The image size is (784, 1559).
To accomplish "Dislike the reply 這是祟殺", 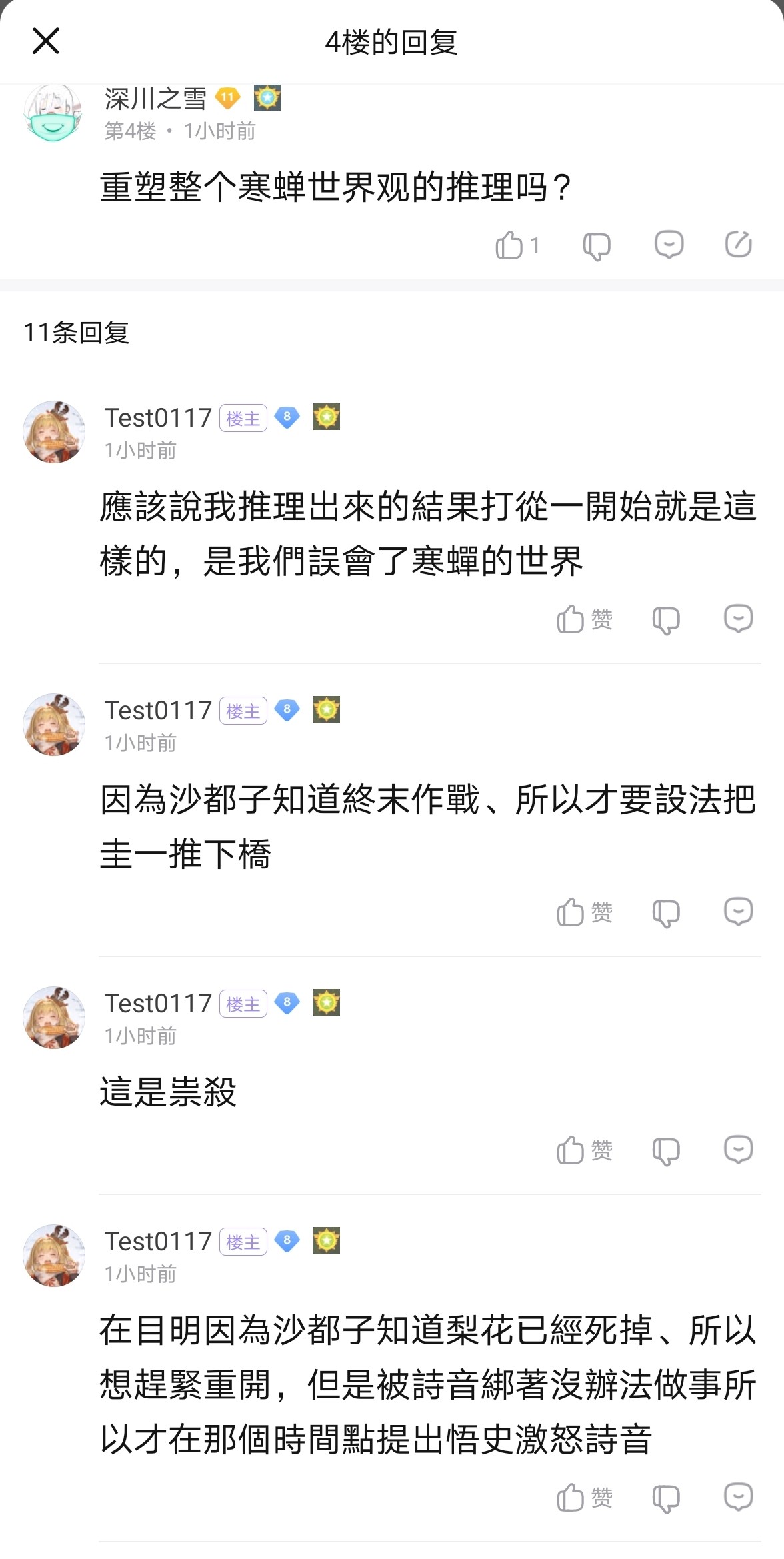I will 666,1151.
